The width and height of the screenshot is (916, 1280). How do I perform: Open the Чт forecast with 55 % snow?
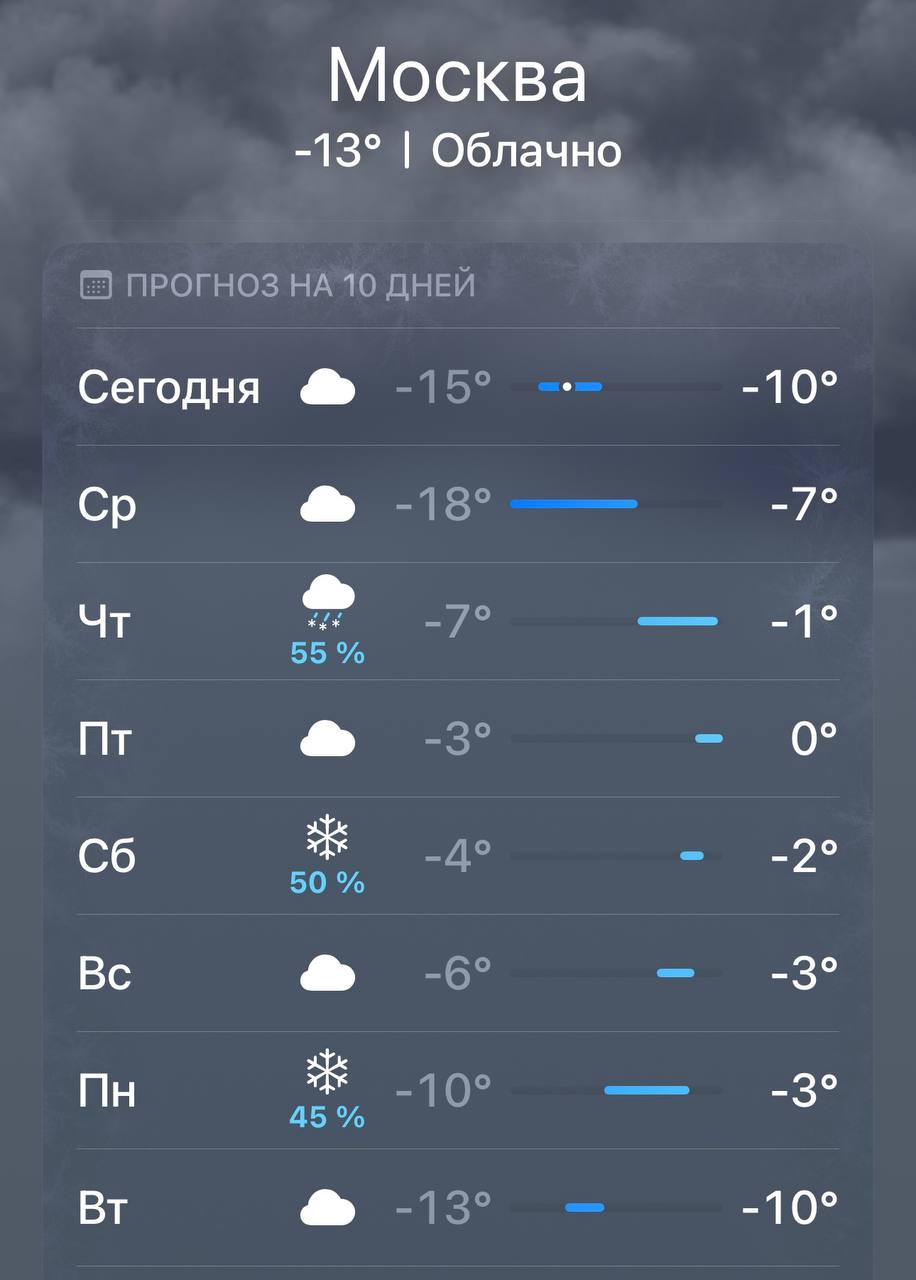click(x=458, y=621)
